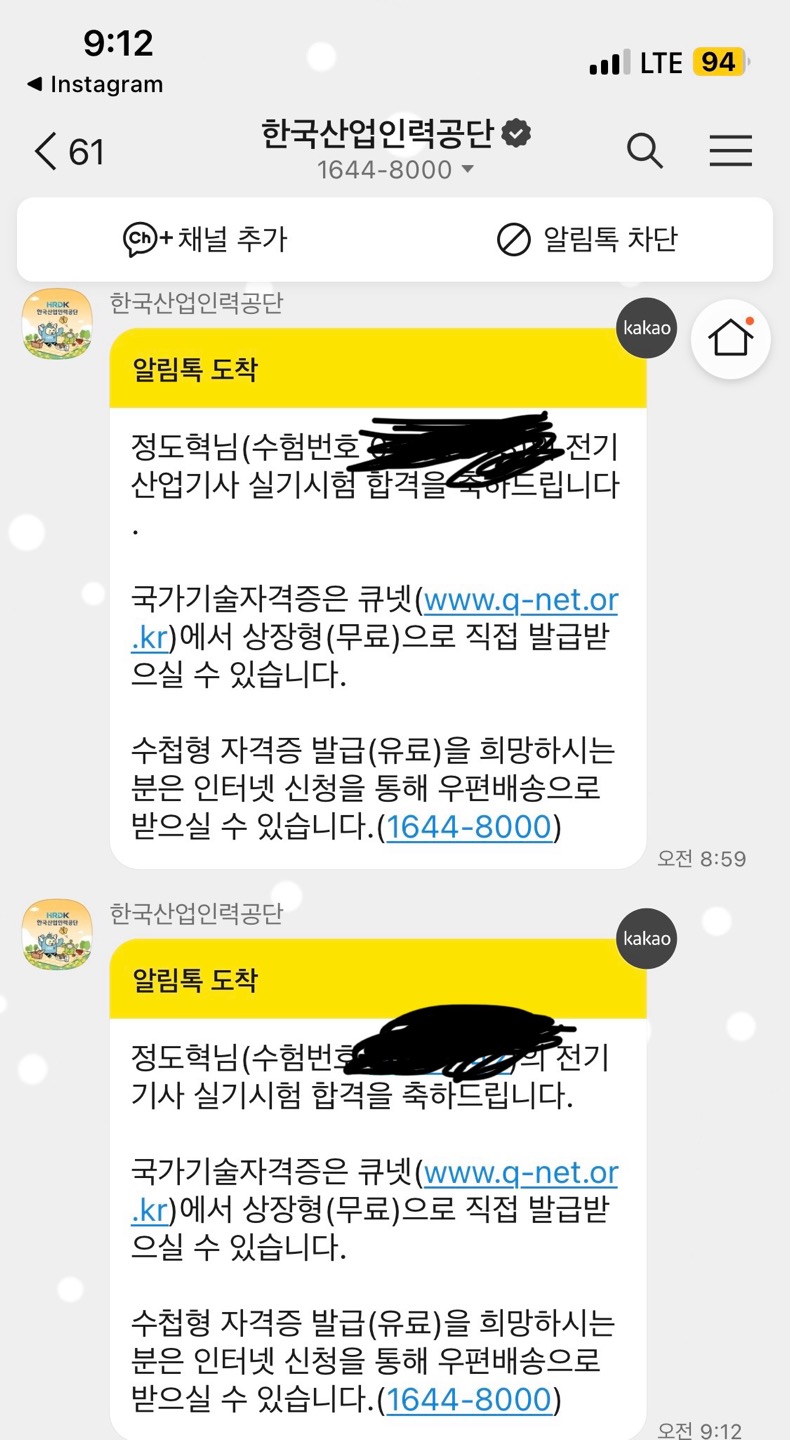Viewport: 790px width, 1440px height.
Task: Go back to the chat list
Action: (68, 152)
